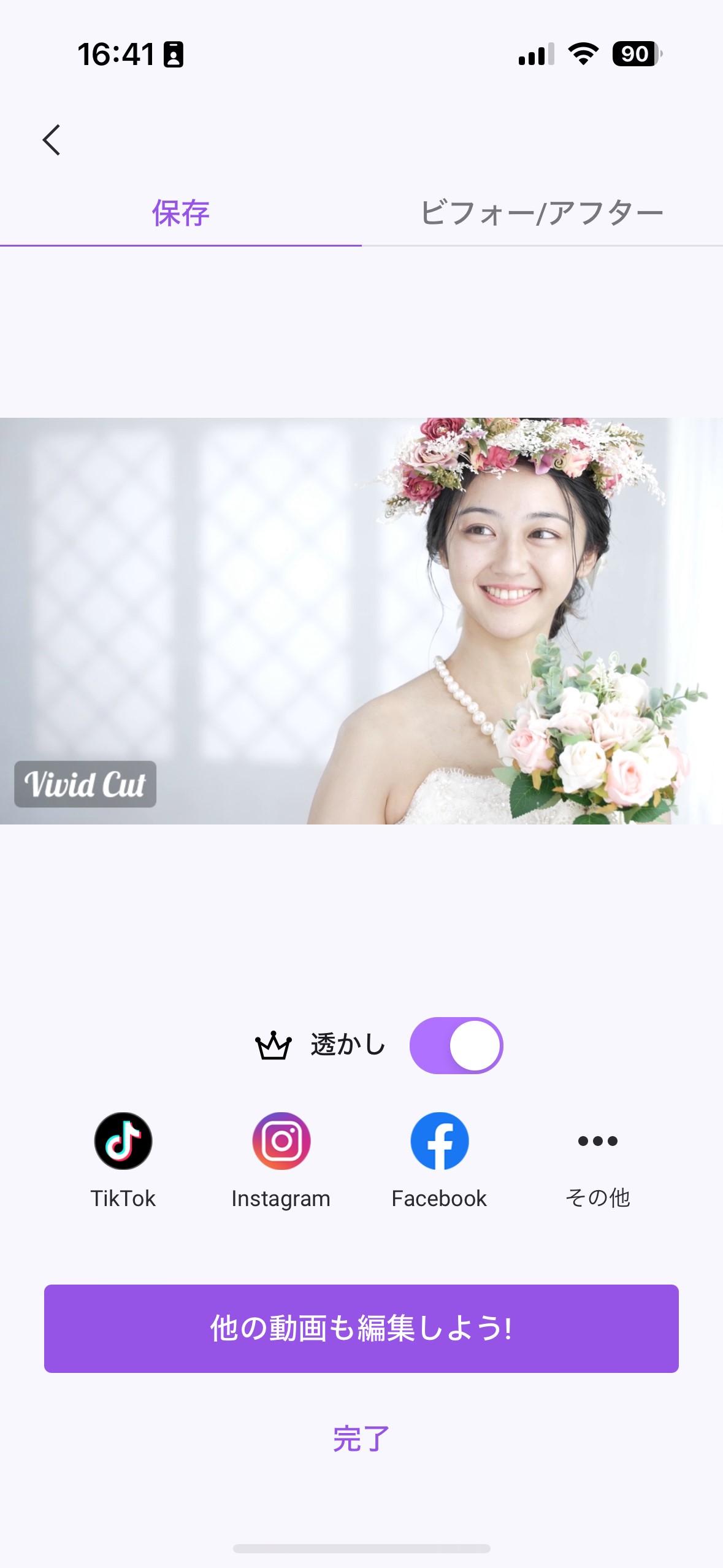This screenshot has height=1568, width=723.
Task: Open the saved video preview
Action: tap(361, 621)
